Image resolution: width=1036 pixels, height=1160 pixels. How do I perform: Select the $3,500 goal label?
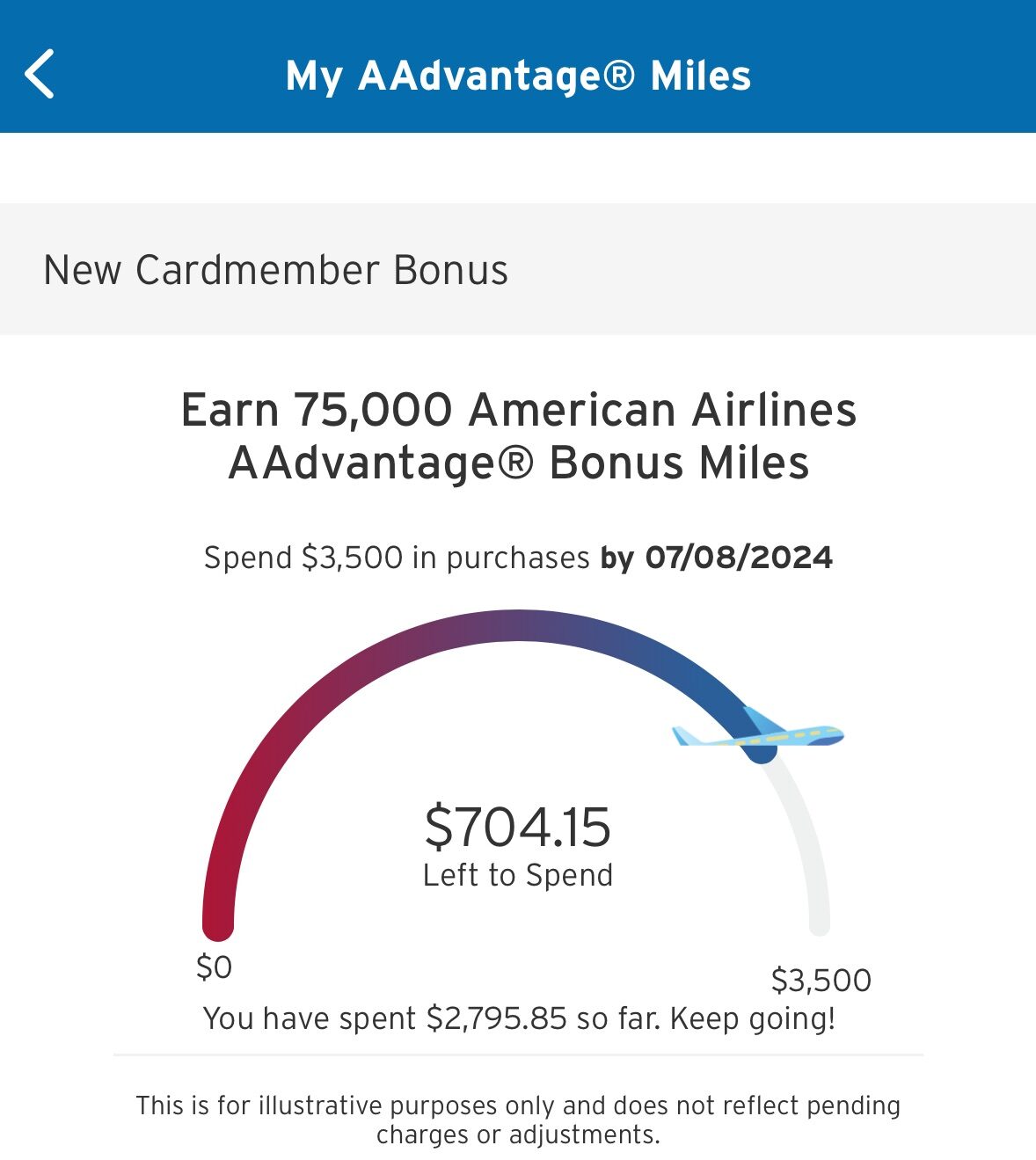[821, 979]
